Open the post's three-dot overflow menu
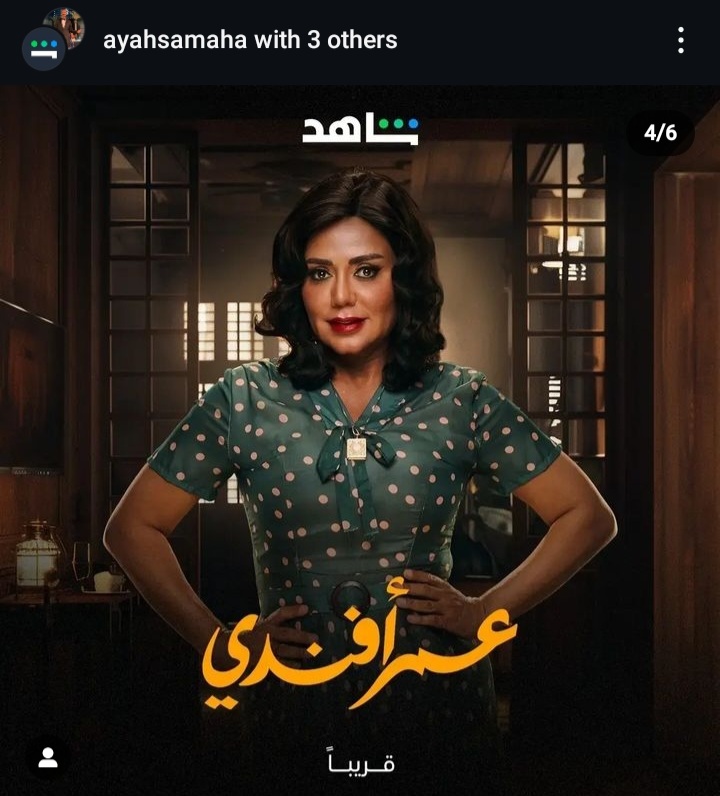 (681, 40)
